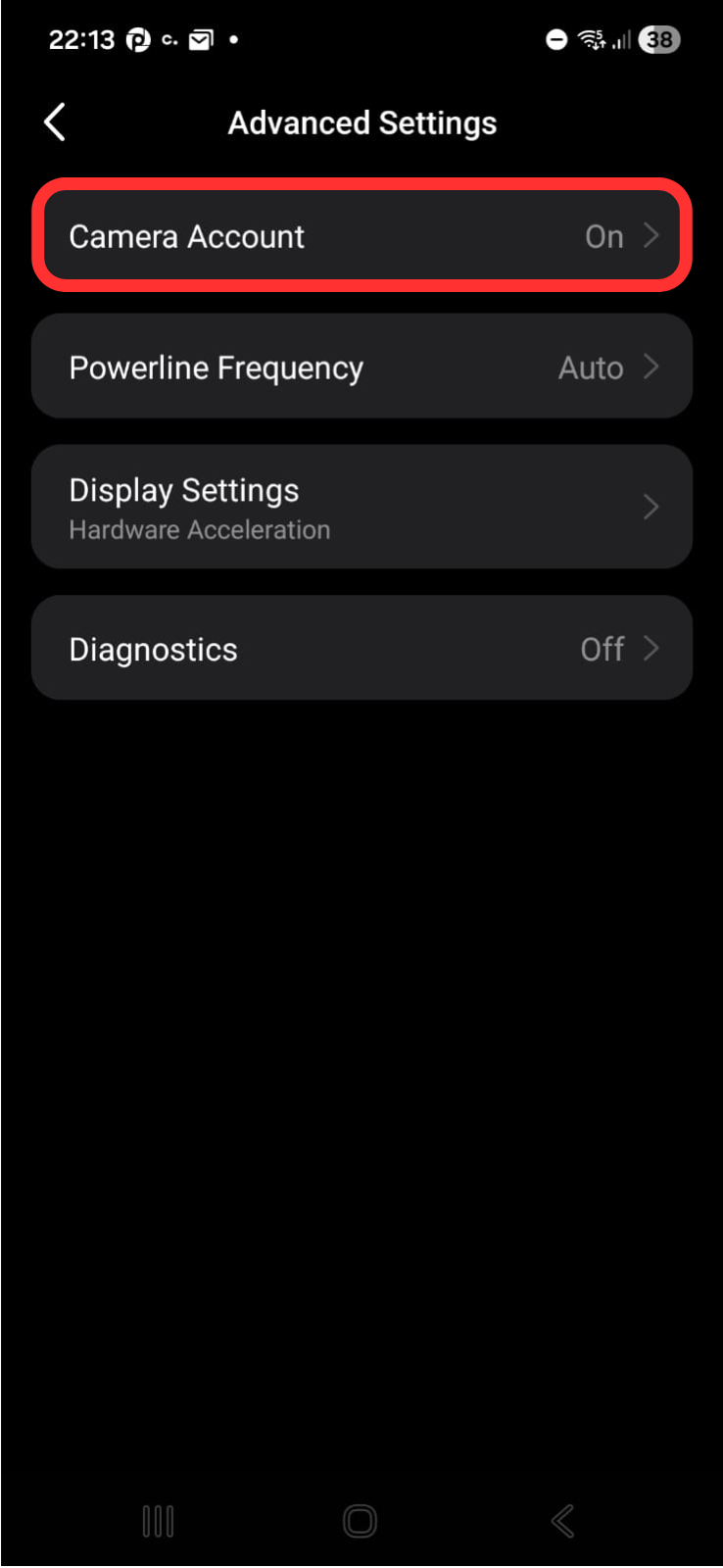This screenshot has height=1568, width=723.
Task: Tap the system home button
Action: click(360, 1521)
